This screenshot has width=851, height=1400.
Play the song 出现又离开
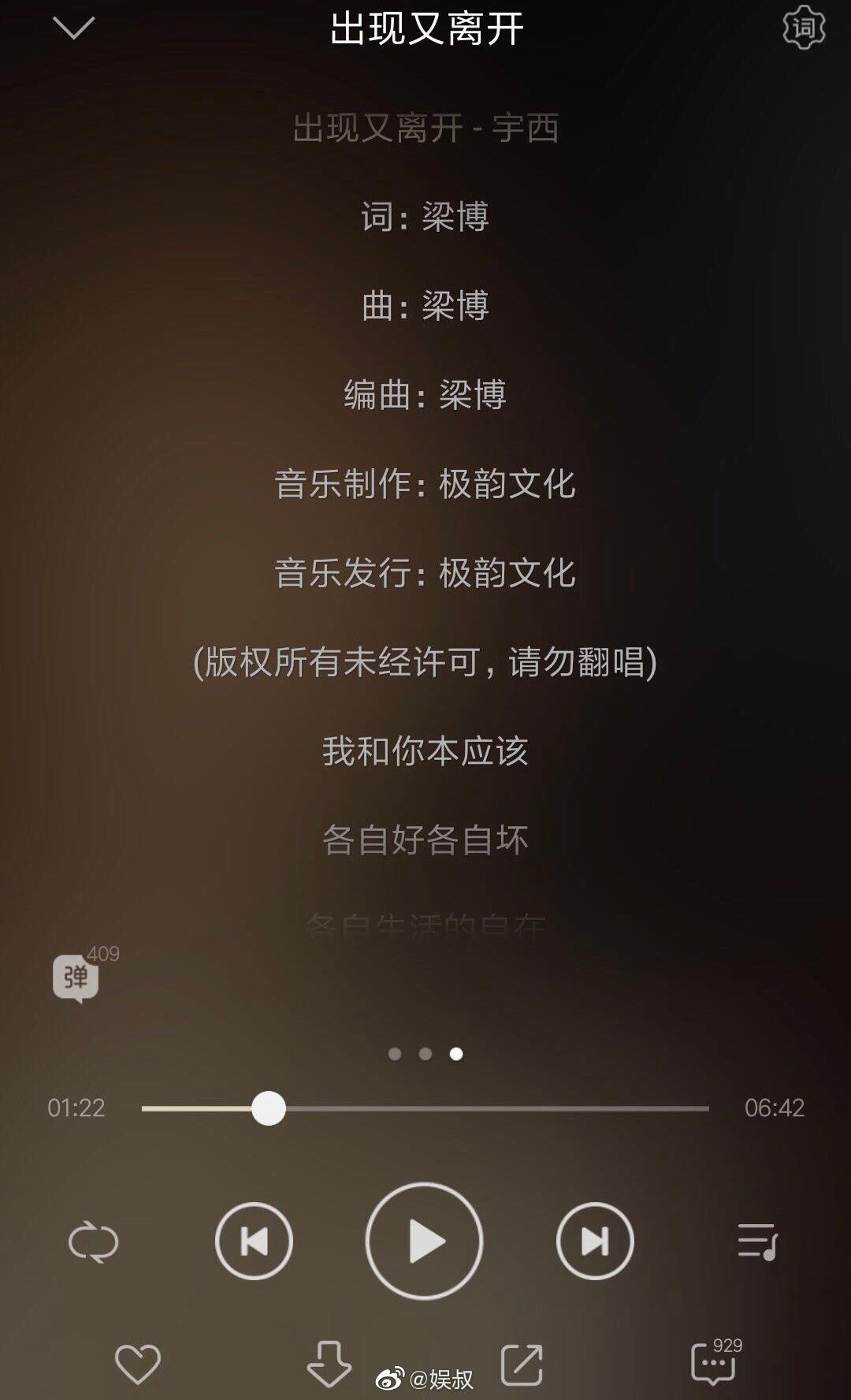[x=425, y=1242]
